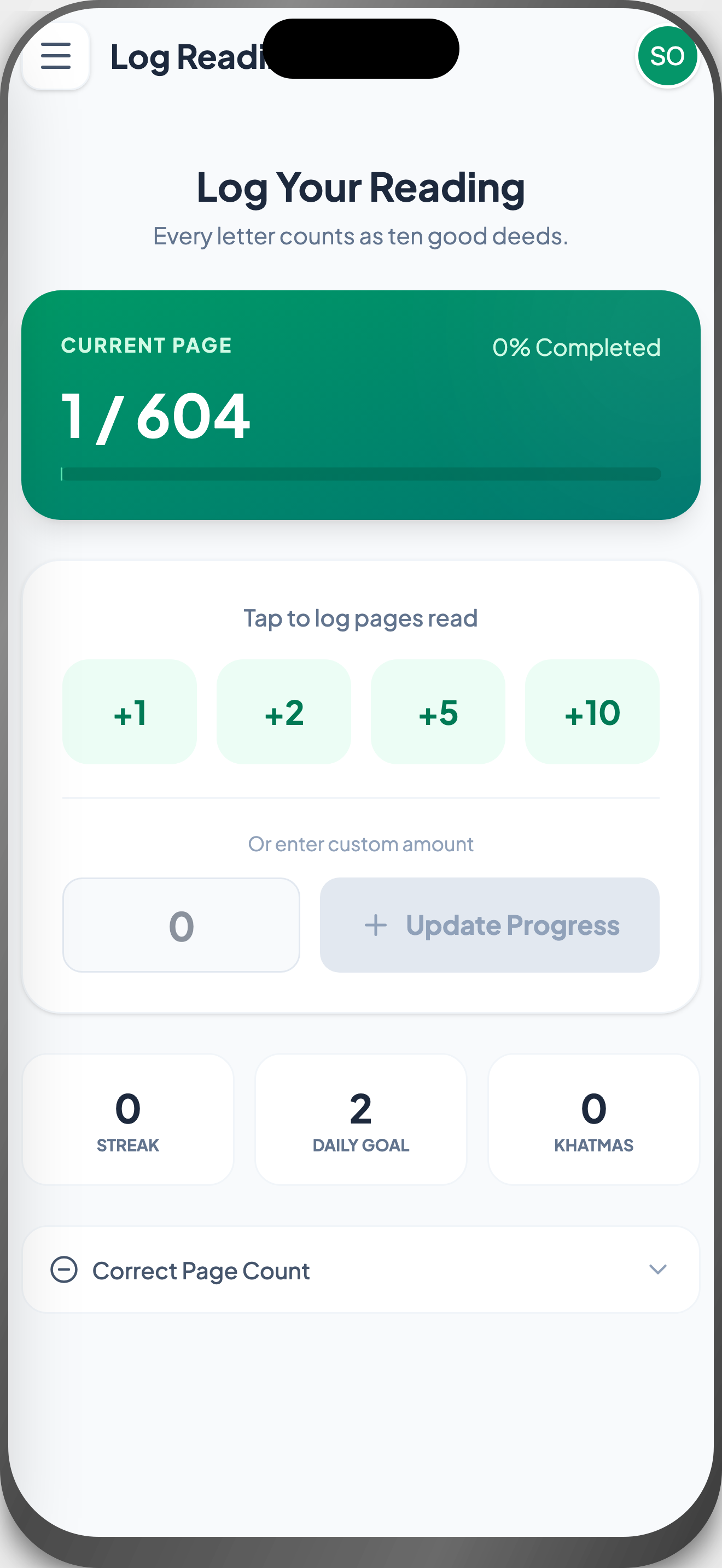The image size is (722, 1568).
Task: Open the hamburger navigation menu
Action: (55, 56)
